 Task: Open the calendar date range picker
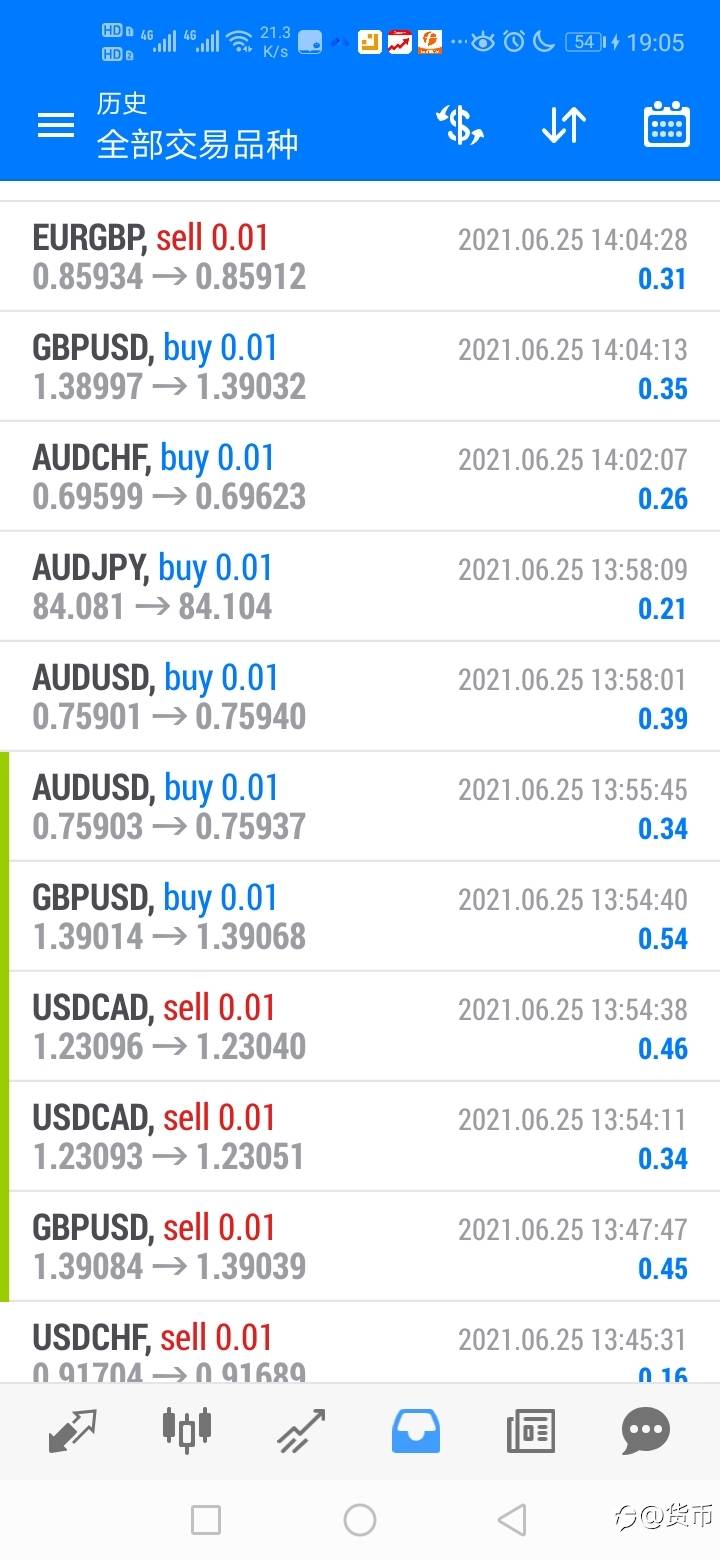tap(666, 125)
